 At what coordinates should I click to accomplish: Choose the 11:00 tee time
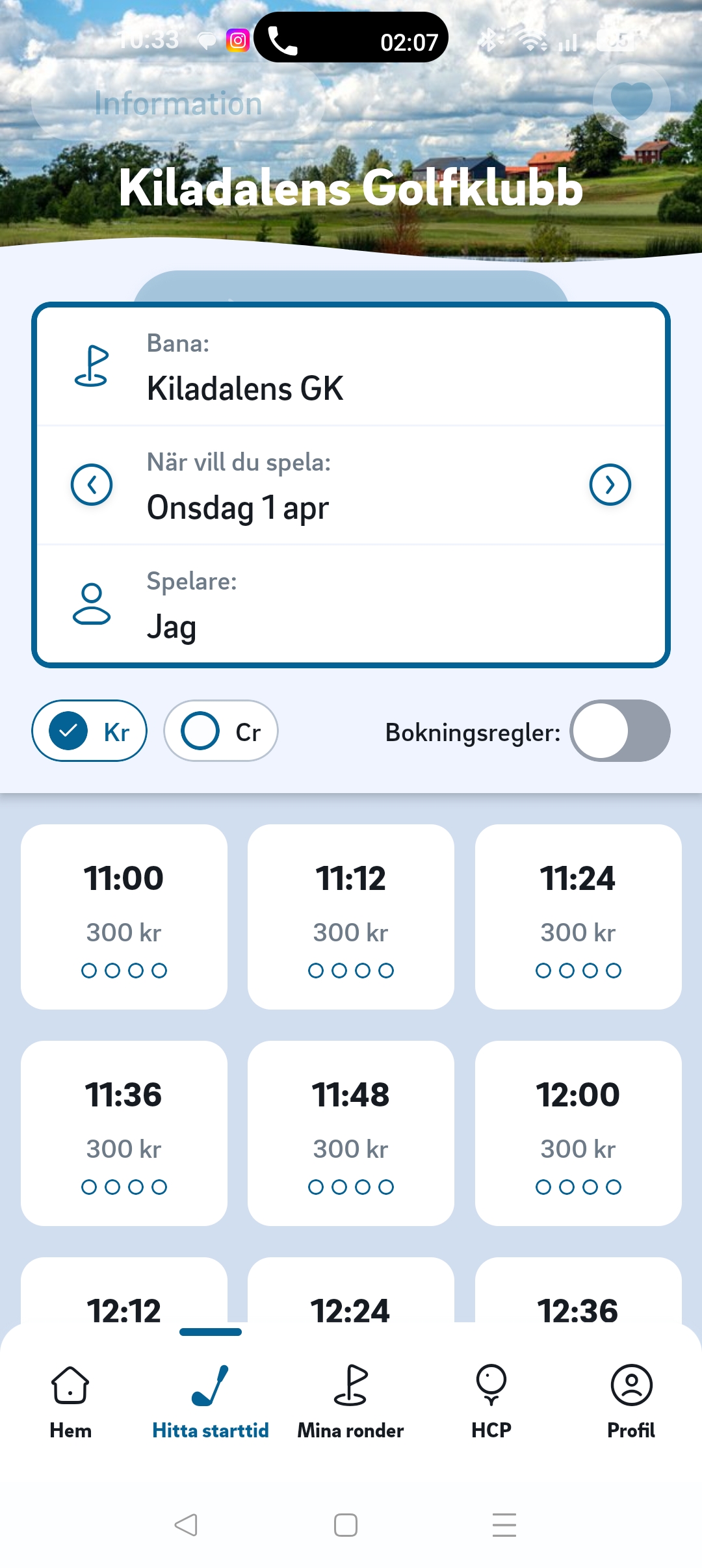[x=124, y=917]
